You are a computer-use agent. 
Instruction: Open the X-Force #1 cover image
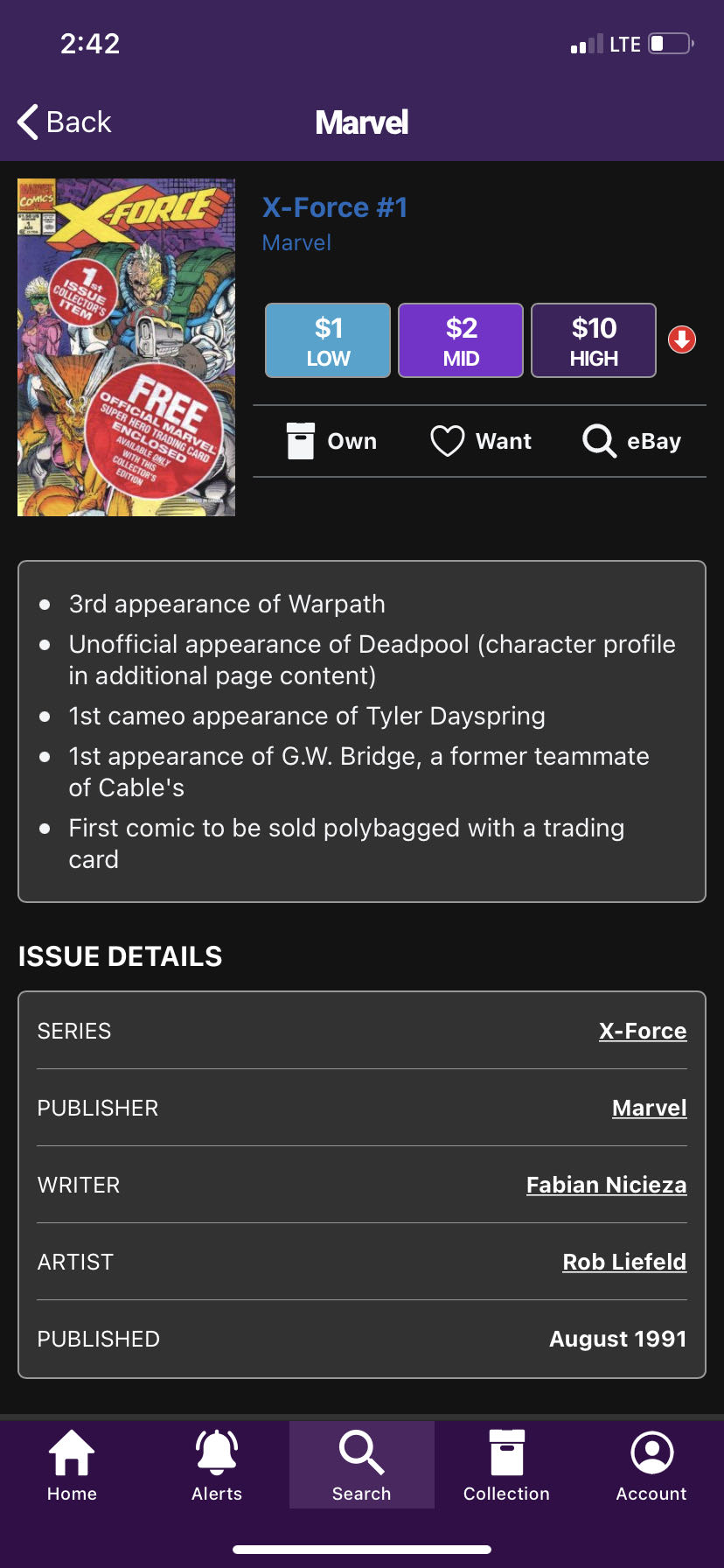(x=127, y=347)
